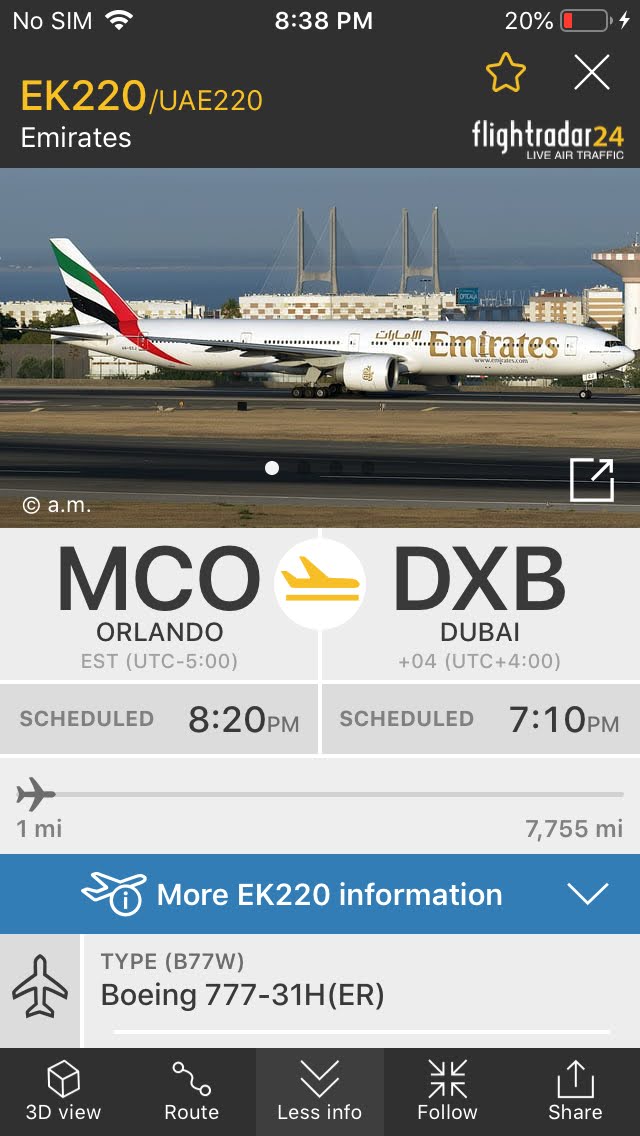Open 3D view of the flight
640x1136 pixels.
point(64,1091)
